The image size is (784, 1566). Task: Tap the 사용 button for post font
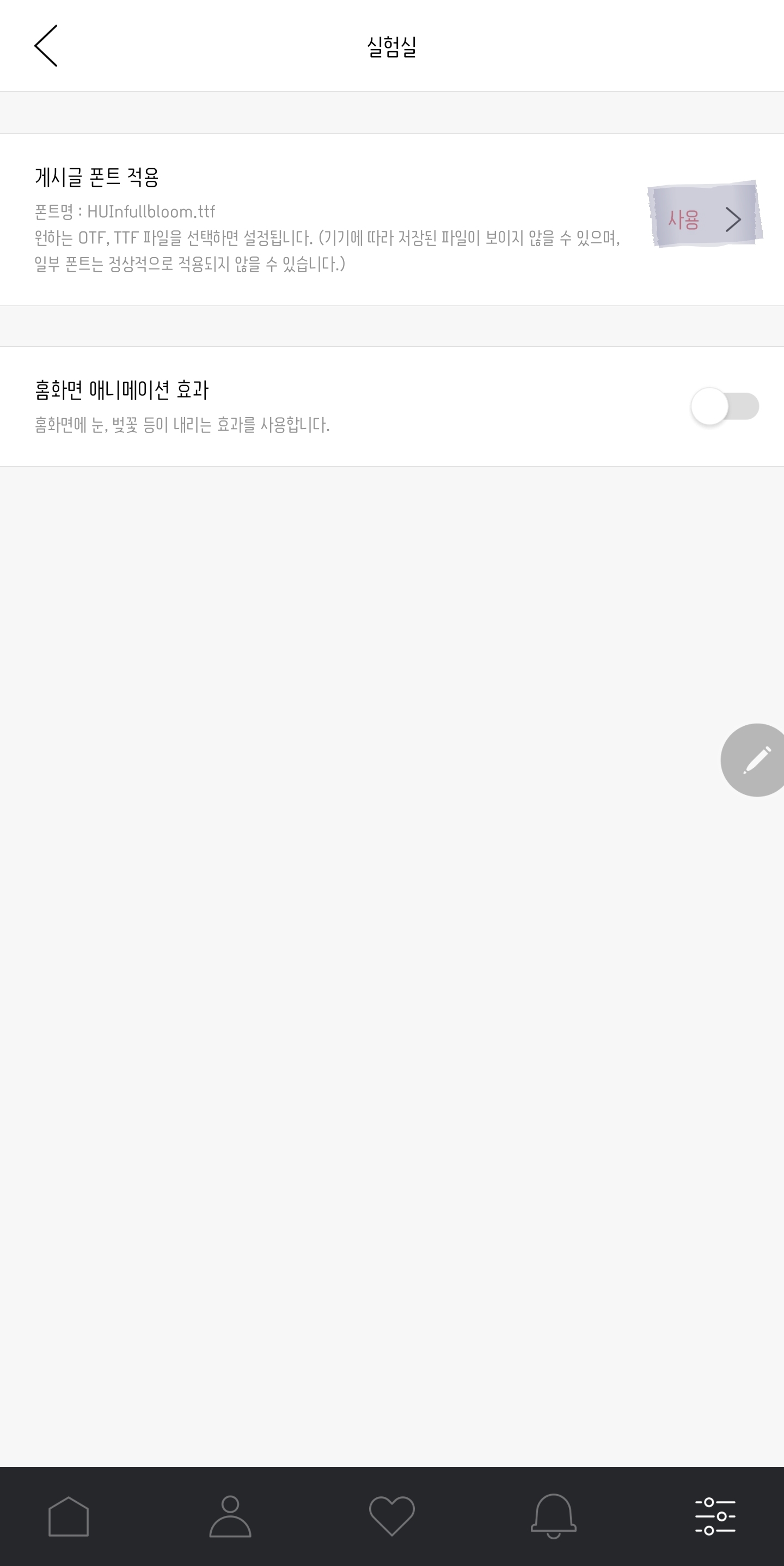pyautogui.click(x=704, y=219)
